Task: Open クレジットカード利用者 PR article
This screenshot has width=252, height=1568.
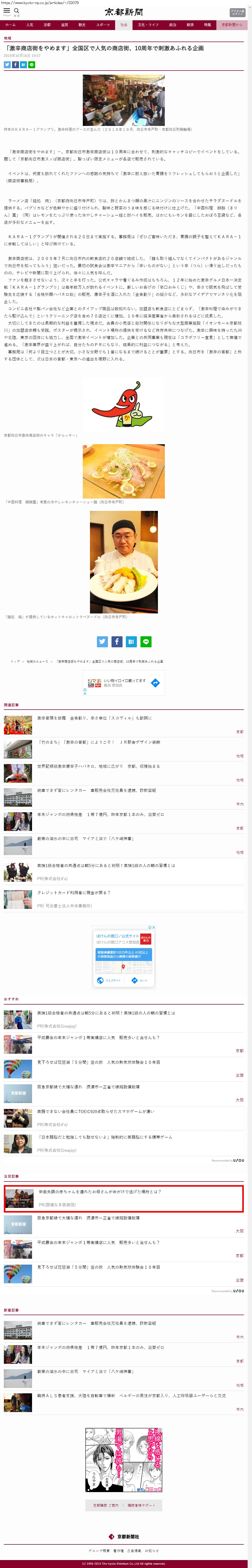Action: (74, 892)
